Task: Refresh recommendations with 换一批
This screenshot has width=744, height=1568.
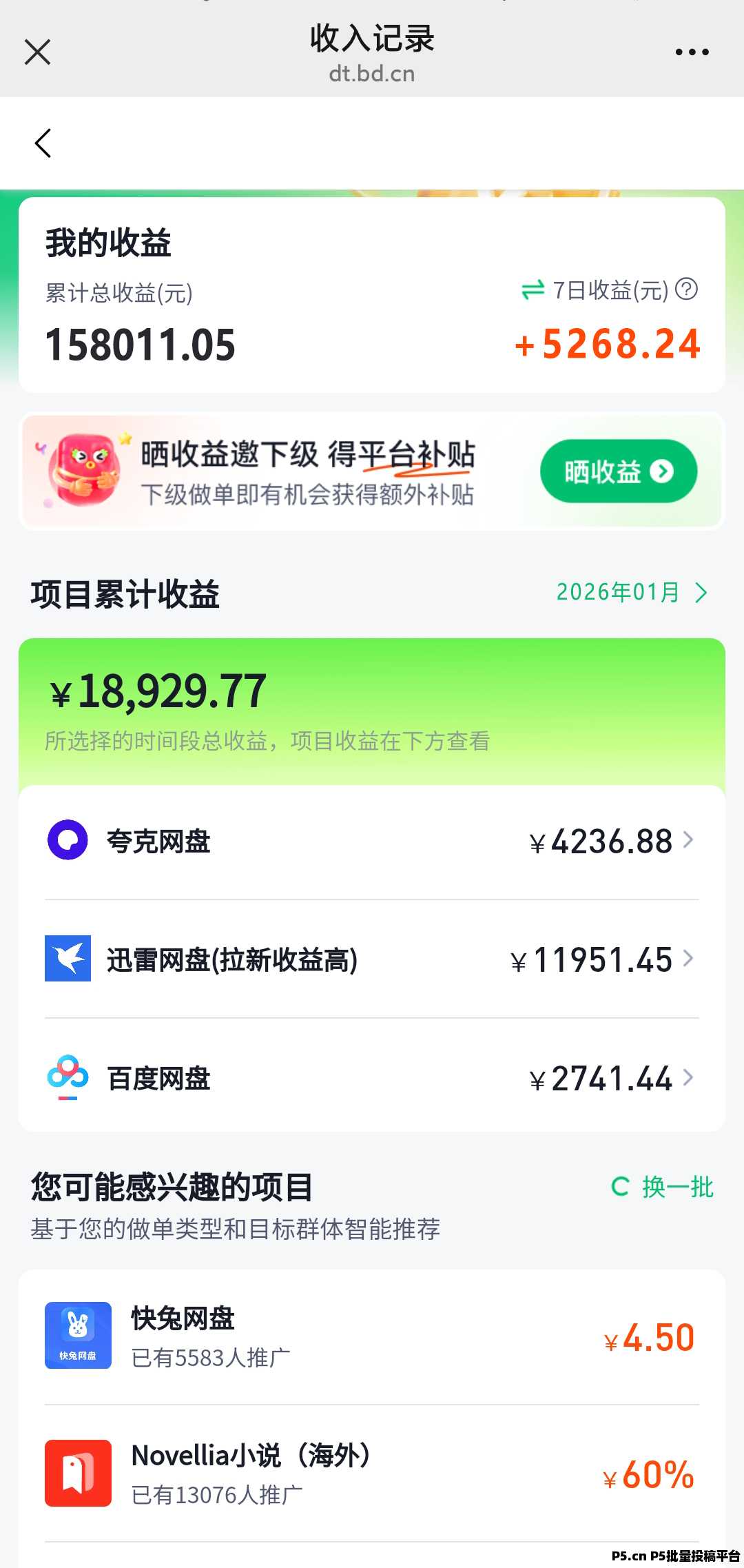Action: [662, 1187]
